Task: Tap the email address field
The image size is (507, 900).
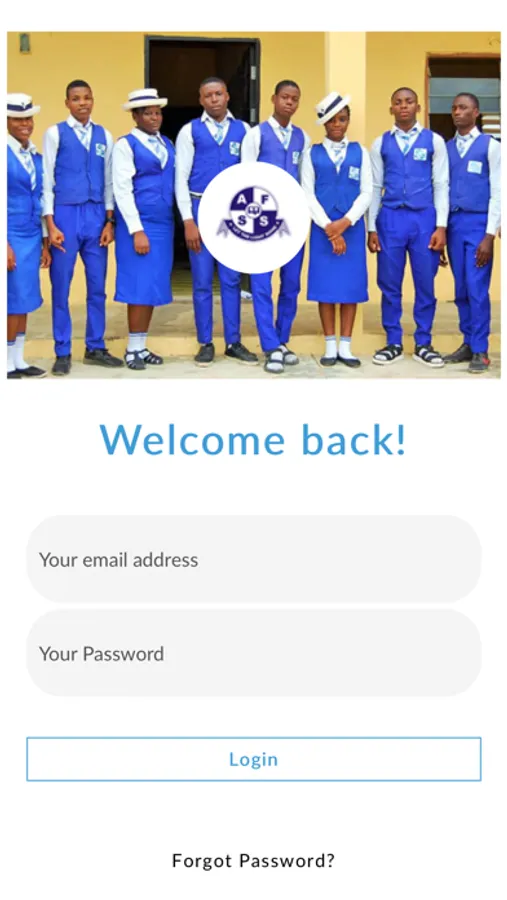Action: pyautogui.click(x=253, y=559)
